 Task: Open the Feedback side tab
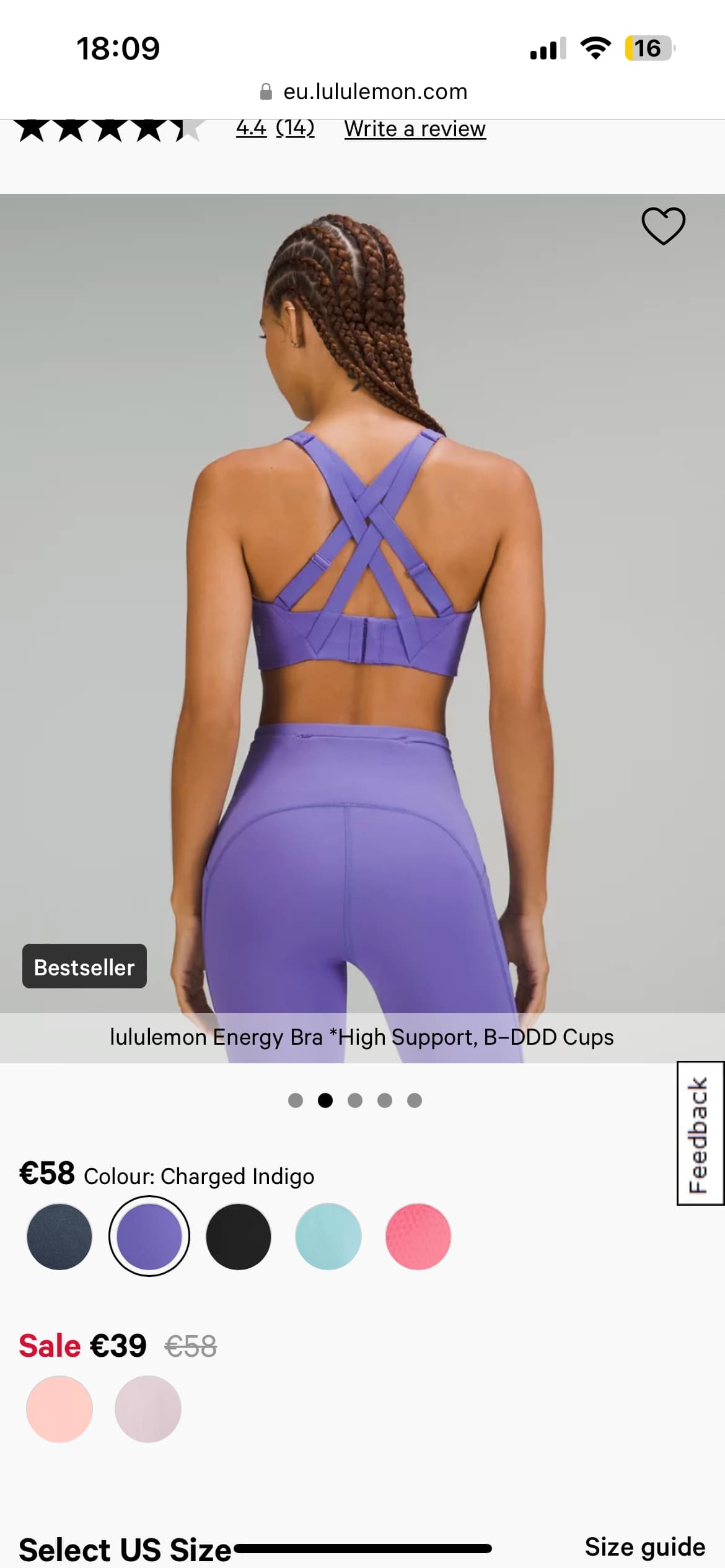click(x=700, y=1133)
